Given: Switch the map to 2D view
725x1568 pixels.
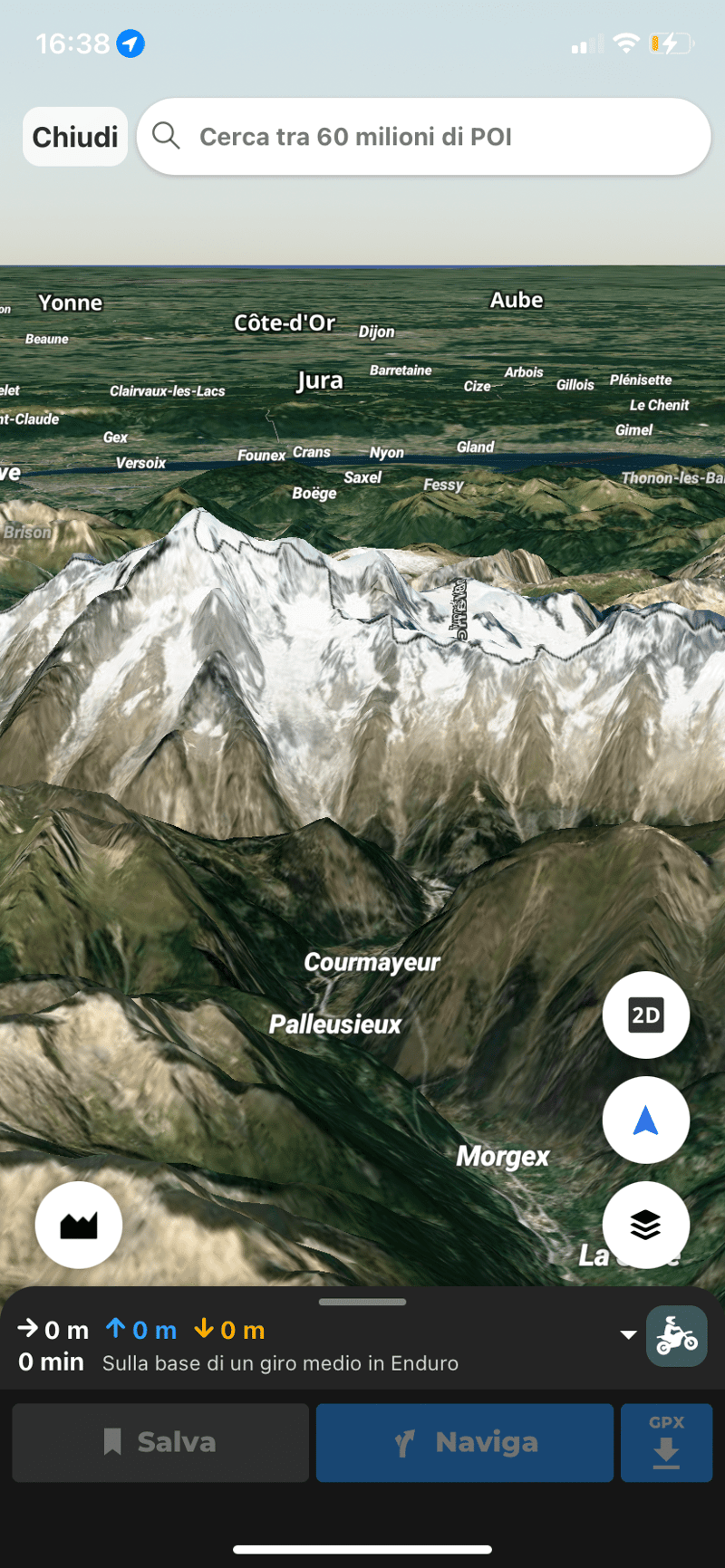Looking at the screenshot, I should click(645, 1015).
